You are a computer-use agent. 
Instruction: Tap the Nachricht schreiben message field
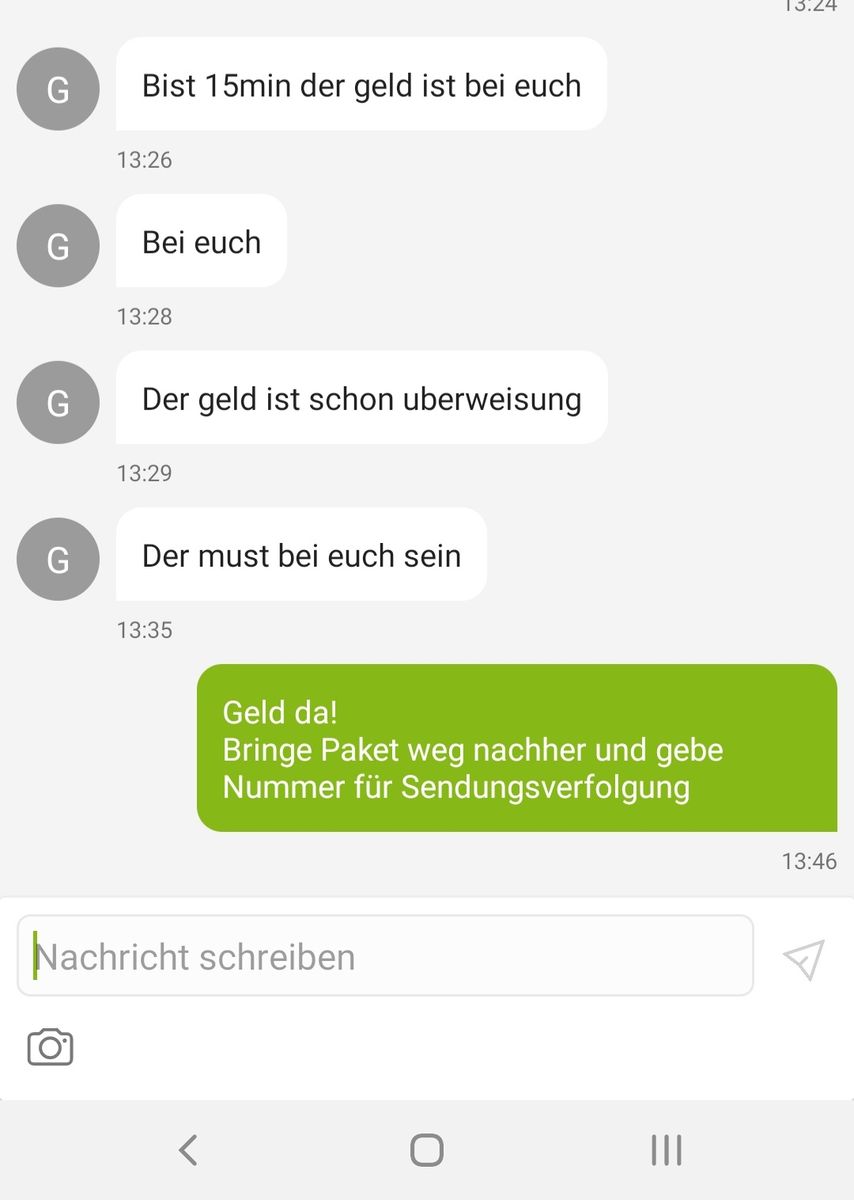point(385,956)
